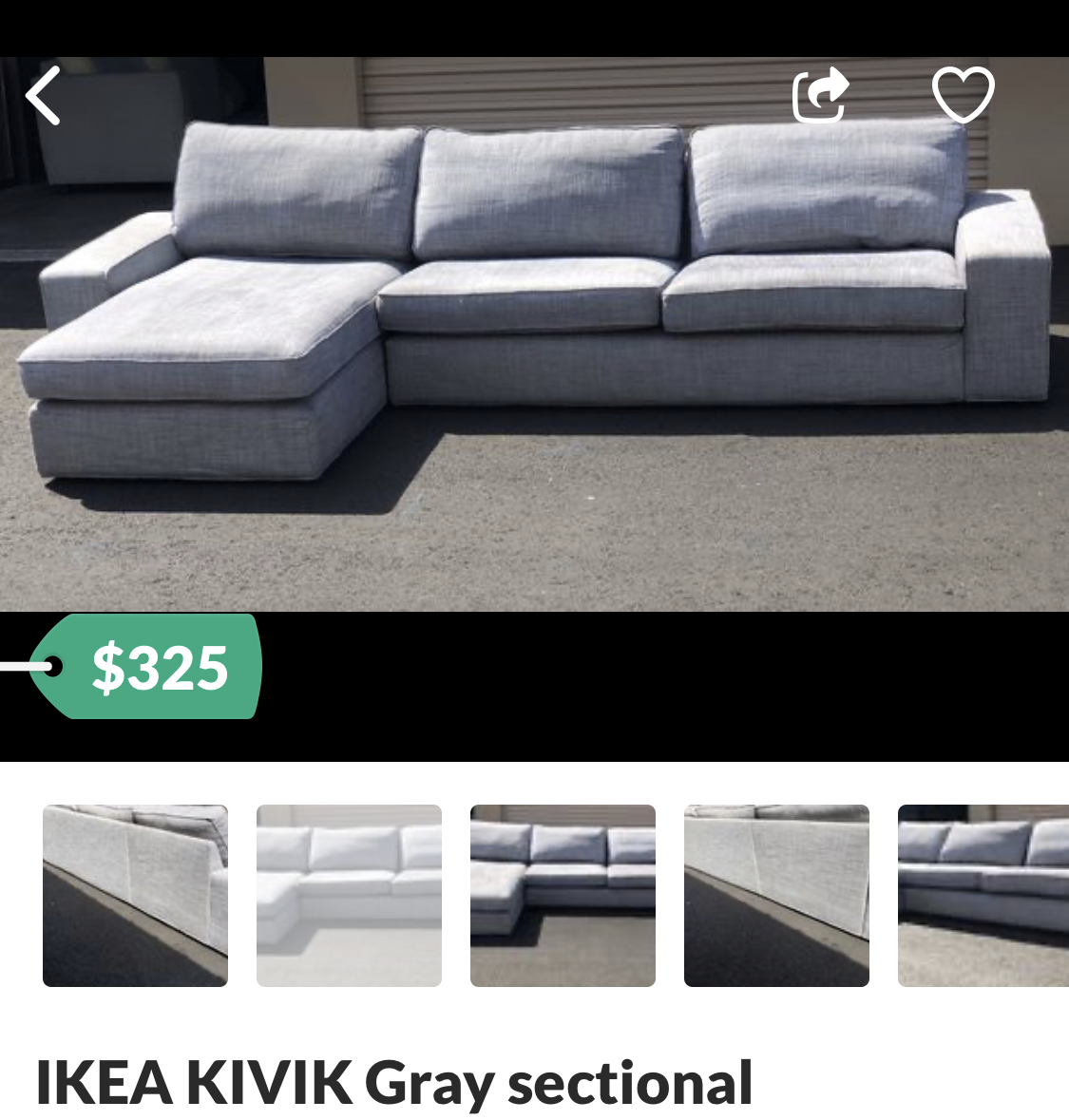1069x1120 pixels.
Task: Switch to the third thumbnail showing full sectional
Action: [562, 894]
